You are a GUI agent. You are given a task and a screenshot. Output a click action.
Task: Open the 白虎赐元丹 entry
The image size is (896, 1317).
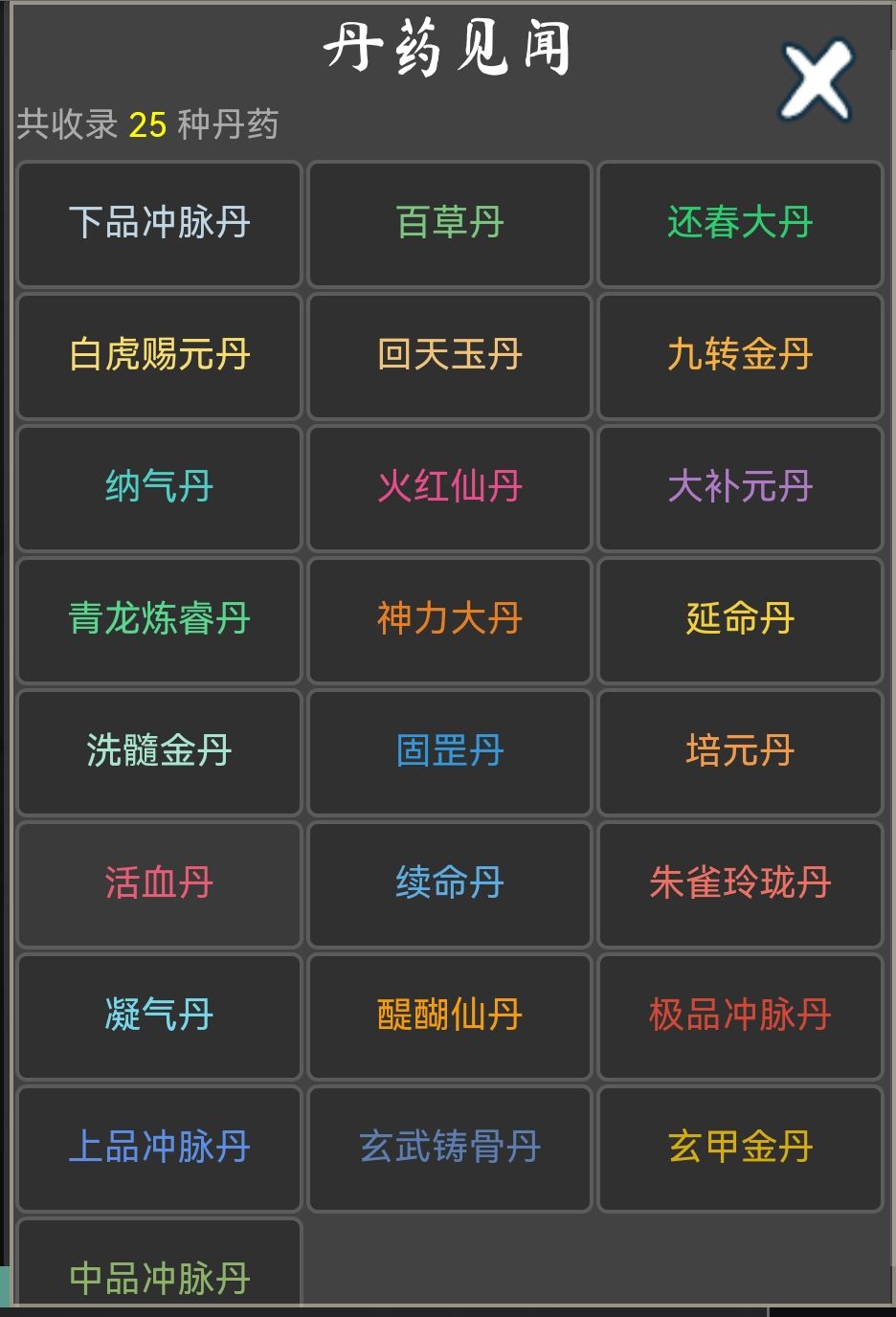(x=159, y=356)
